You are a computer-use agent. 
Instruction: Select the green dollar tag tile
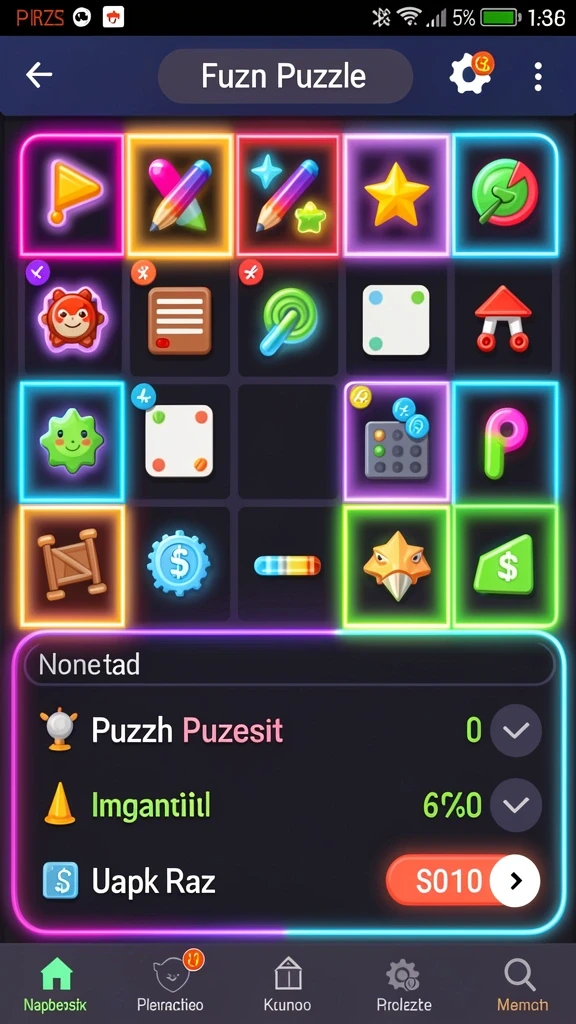click(x=505, y=565)
